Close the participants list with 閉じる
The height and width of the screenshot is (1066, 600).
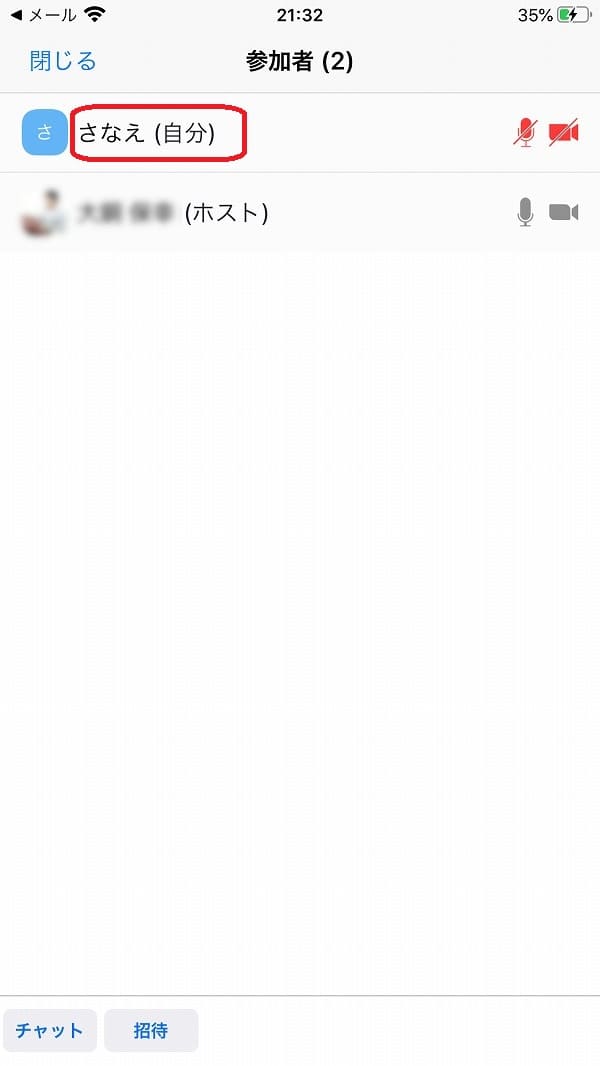pyautogui.click(x=63, y=62)
